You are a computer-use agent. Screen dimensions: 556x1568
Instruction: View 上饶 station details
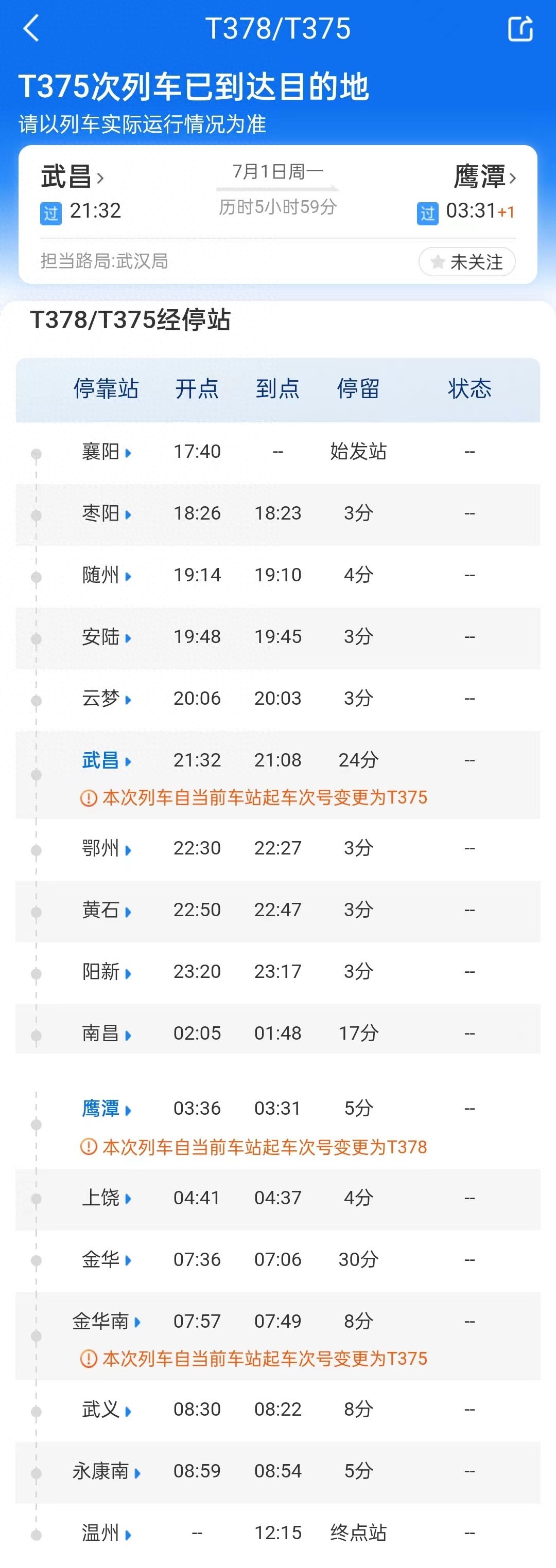(x=107, y=1199)
